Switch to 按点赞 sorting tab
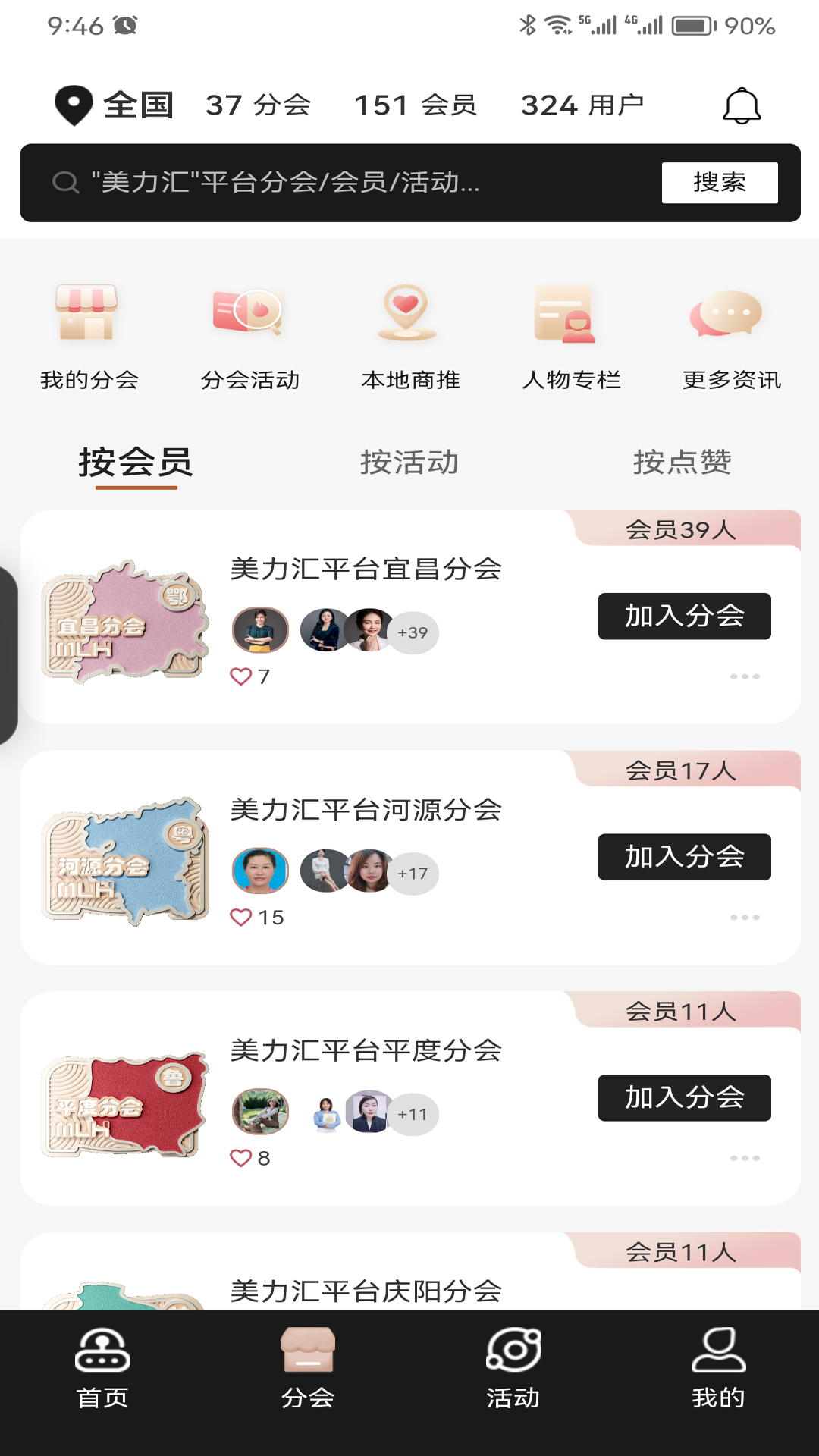This screenshot has width=819, height=1456. pyautogui.click(x=682, y=462)
